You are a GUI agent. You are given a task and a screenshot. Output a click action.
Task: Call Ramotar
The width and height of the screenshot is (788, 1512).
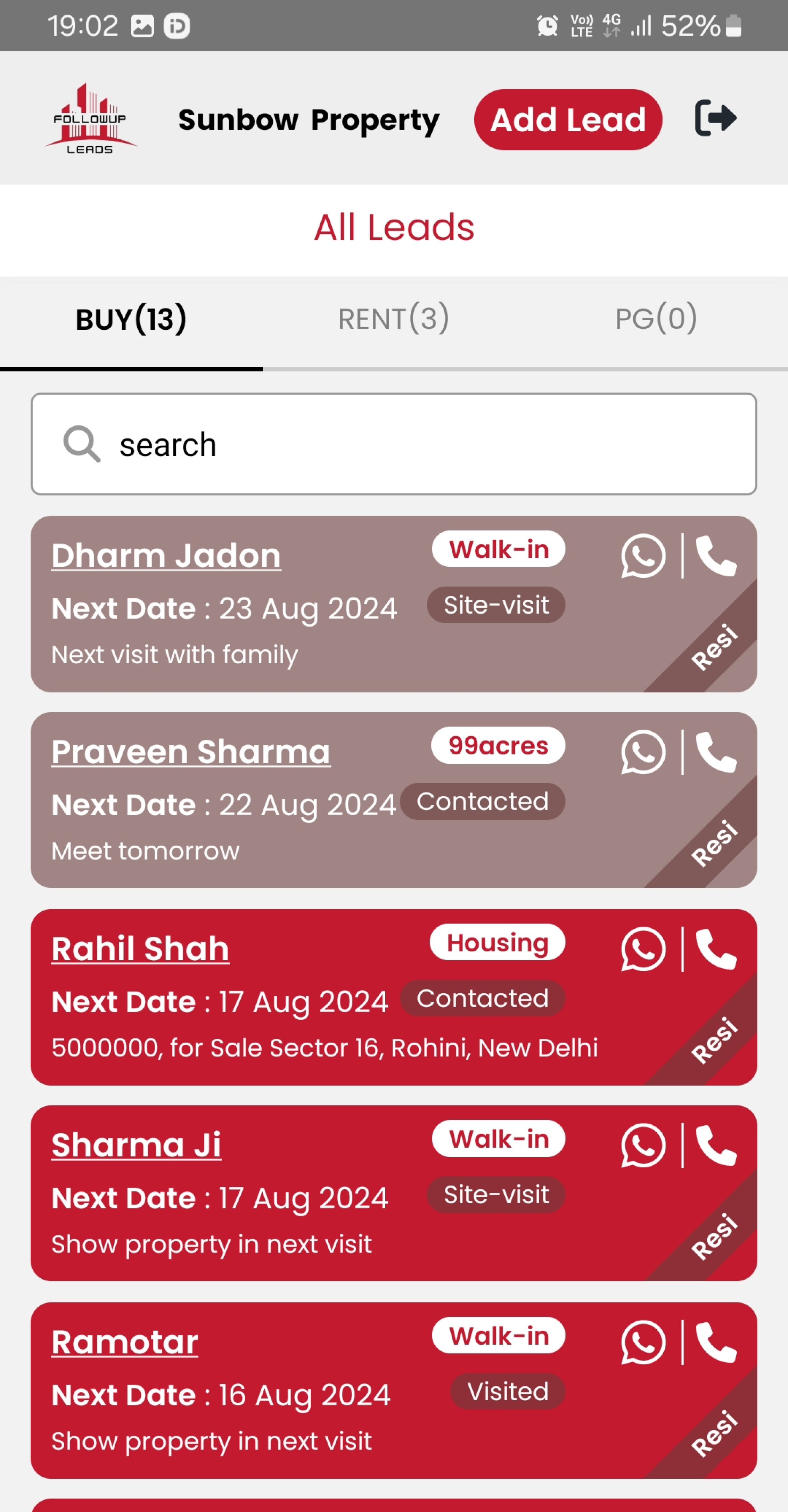[716, 1342]
